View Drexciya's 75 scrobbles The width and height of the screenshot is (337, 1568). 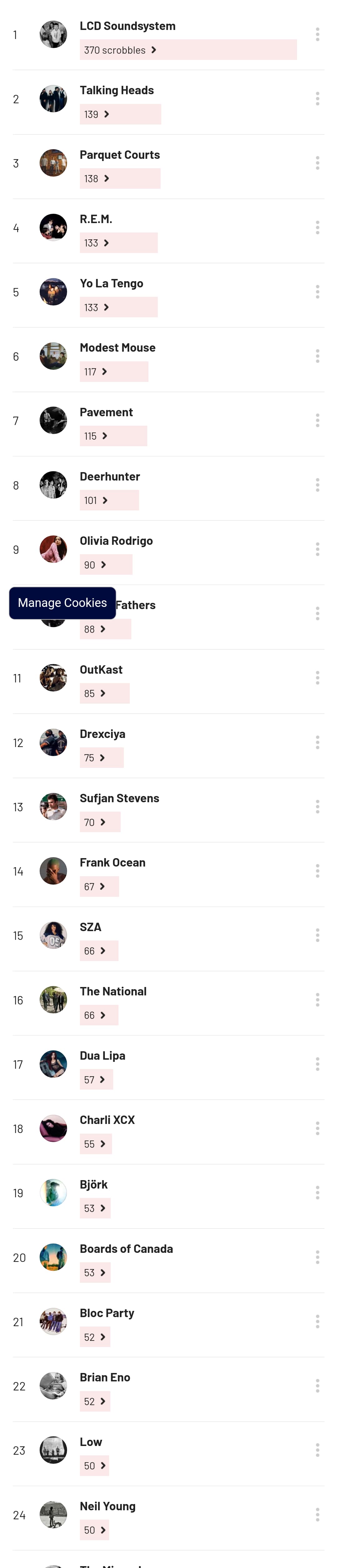click(x=94, y=758)
